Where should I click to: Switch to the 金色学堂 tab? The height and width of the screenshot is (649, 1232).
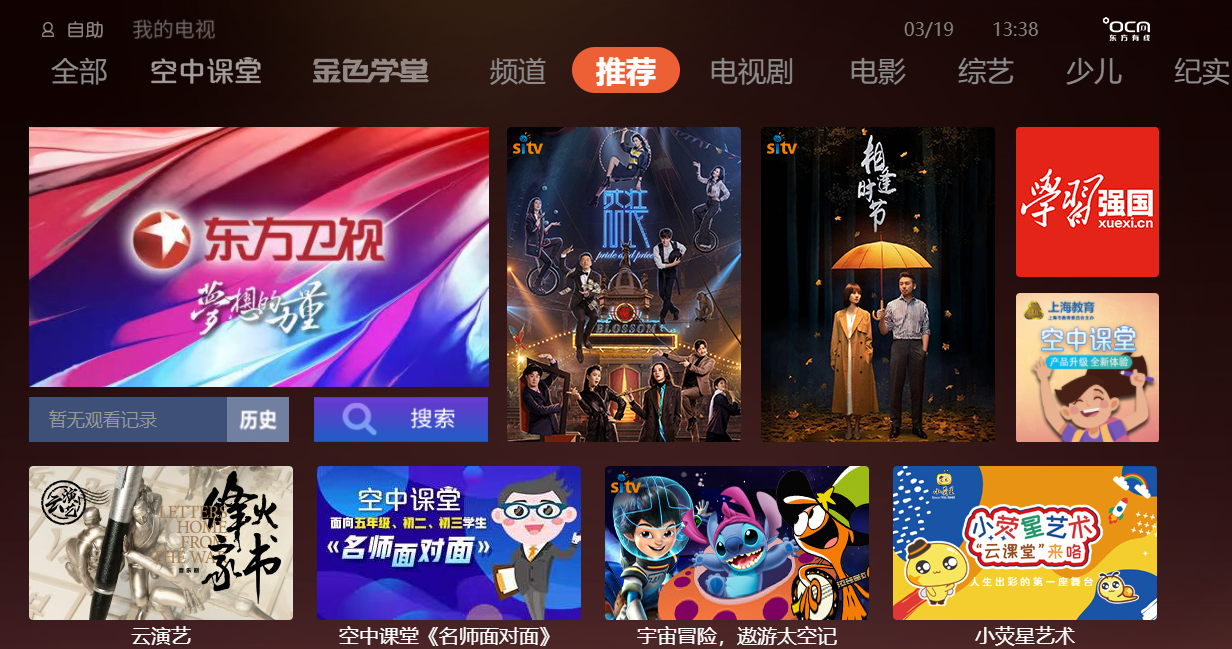coord(370,71)
